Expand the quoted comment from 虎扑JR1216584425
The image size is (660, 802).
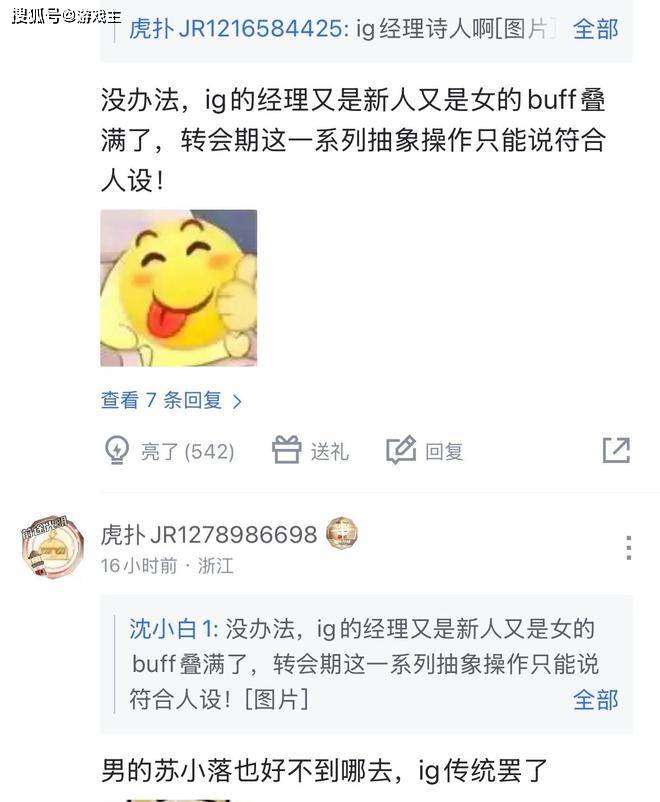click(x=595, y=29)
